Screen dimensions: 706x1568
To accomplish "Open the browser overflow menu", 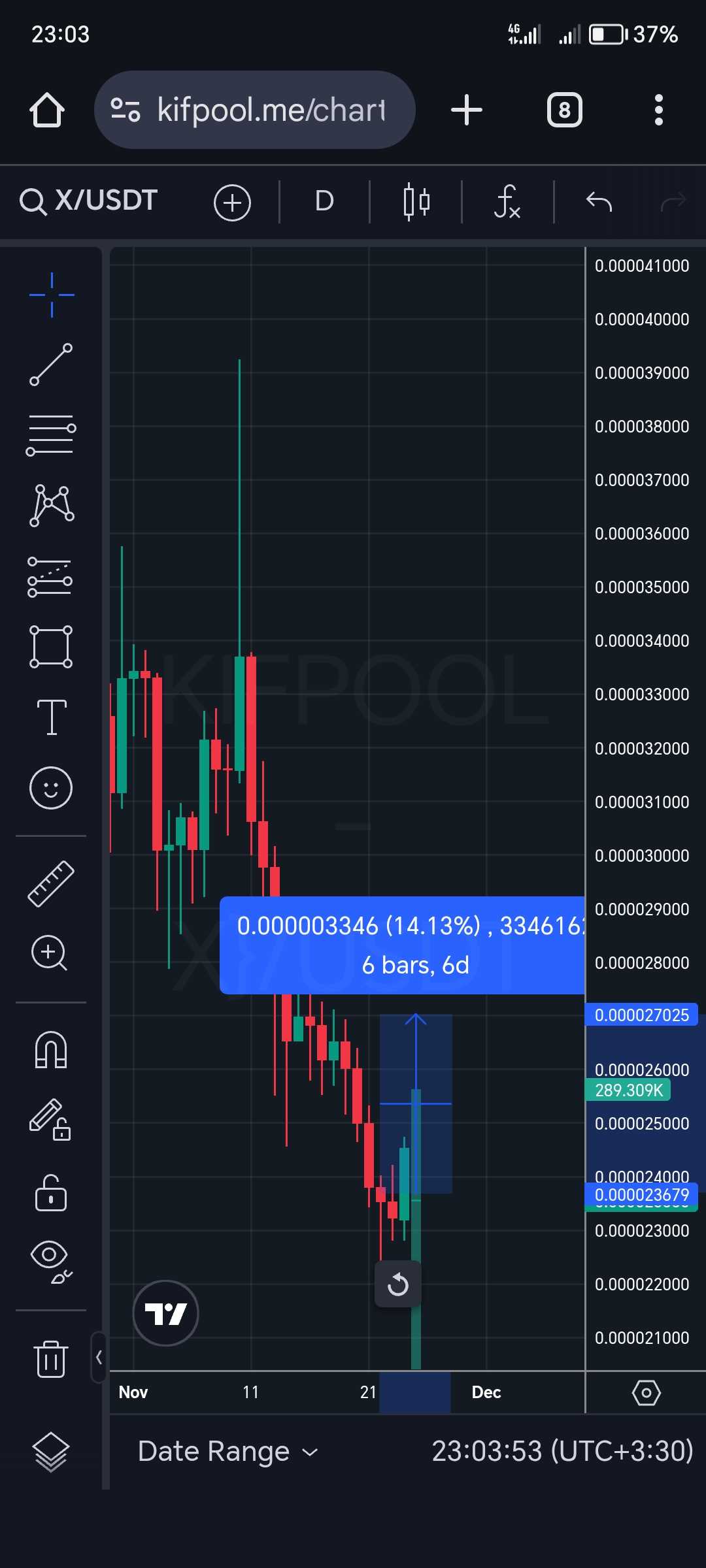I will point(658,110).
